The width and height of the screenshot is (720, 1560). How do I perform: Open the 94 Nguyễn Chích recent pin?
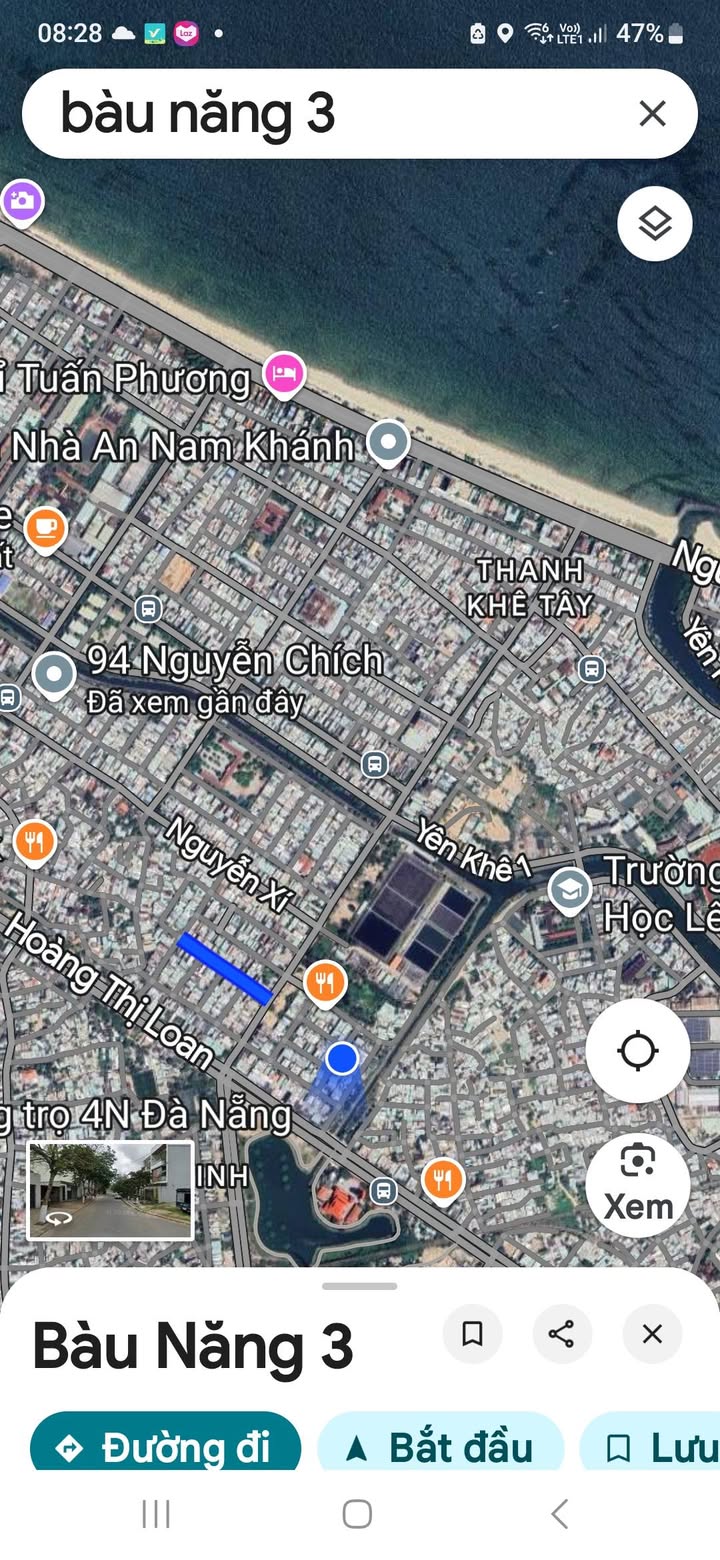pos(54,674)
